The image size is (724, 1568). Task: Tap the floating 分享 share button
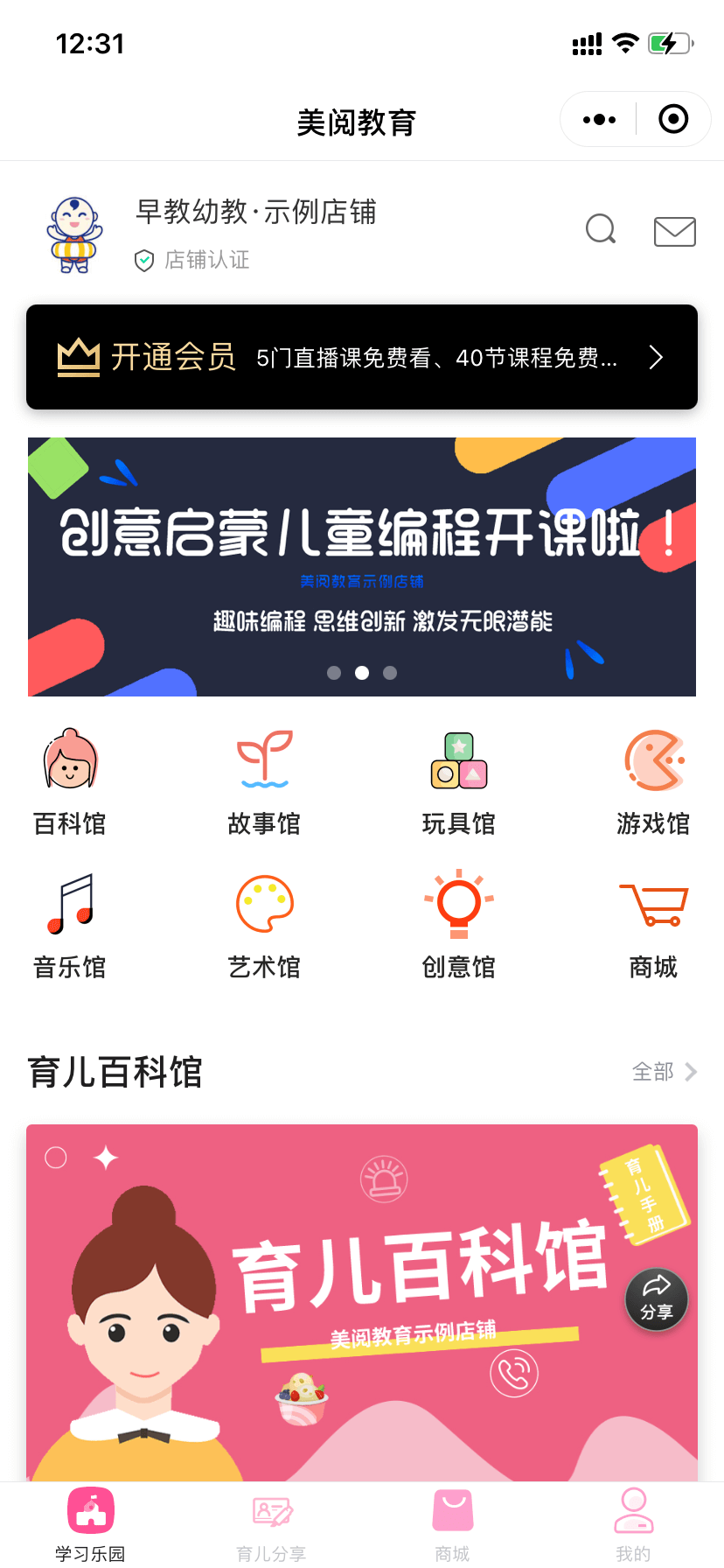pyautogui.click(x=657, y=1299)
